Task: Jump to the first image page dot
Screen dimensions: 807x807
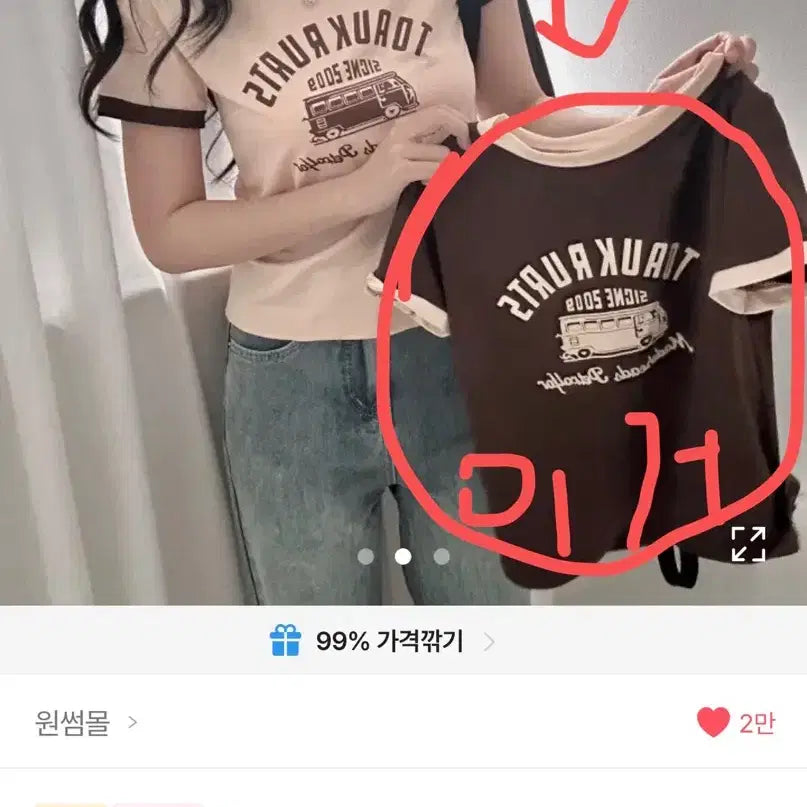Action: point(366,556)
